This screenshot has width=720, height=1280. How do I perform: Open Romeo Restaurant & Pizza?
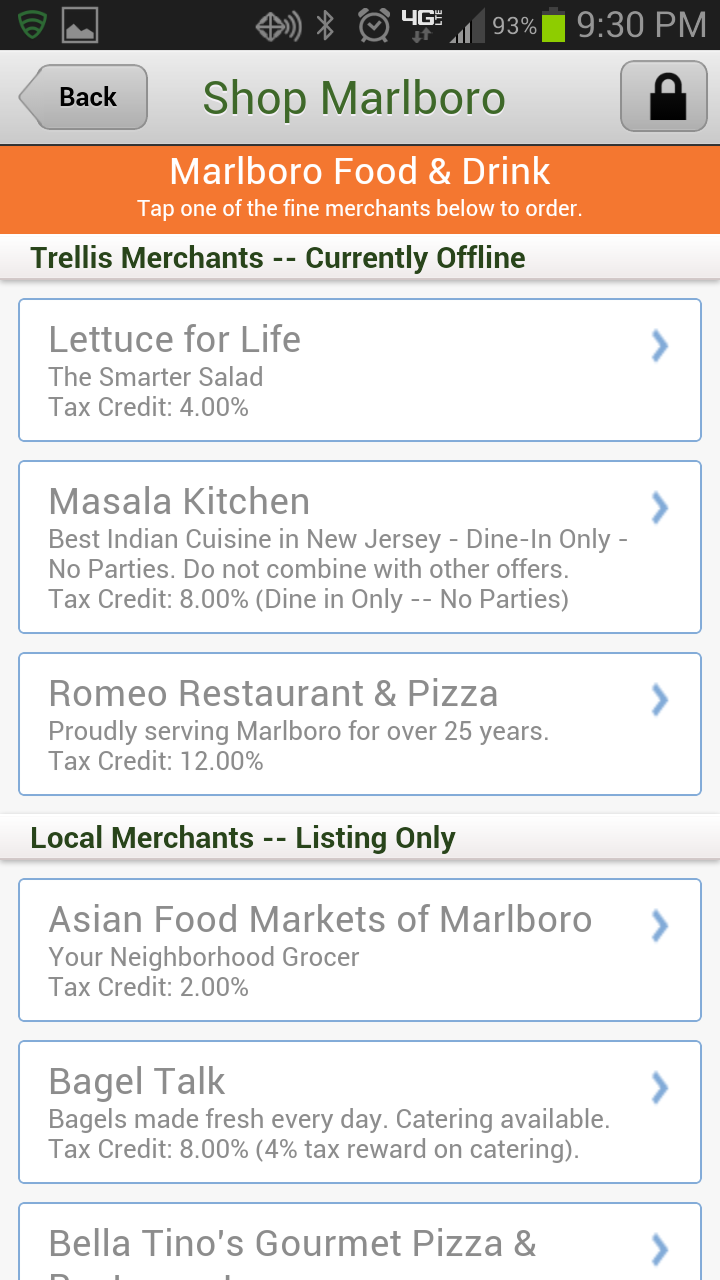(360, 724)
